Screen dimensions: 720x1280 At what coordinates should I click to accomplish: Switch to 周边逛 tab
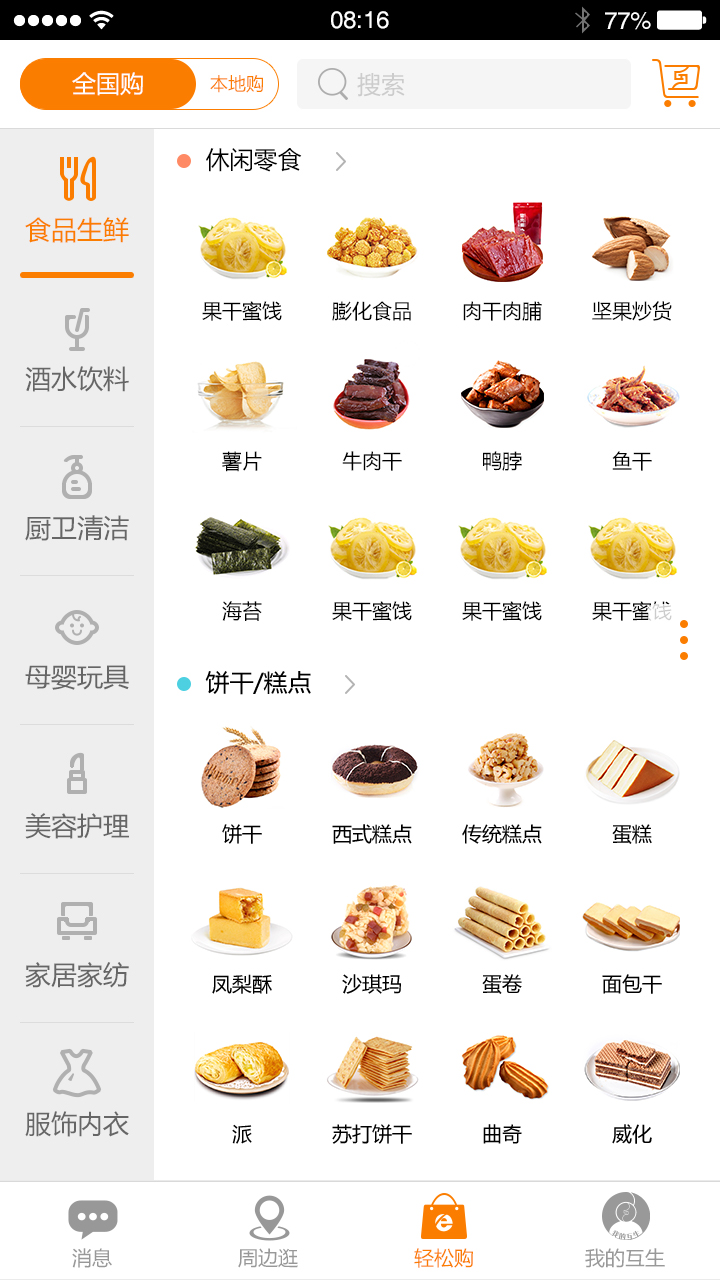coord(268,1232)
